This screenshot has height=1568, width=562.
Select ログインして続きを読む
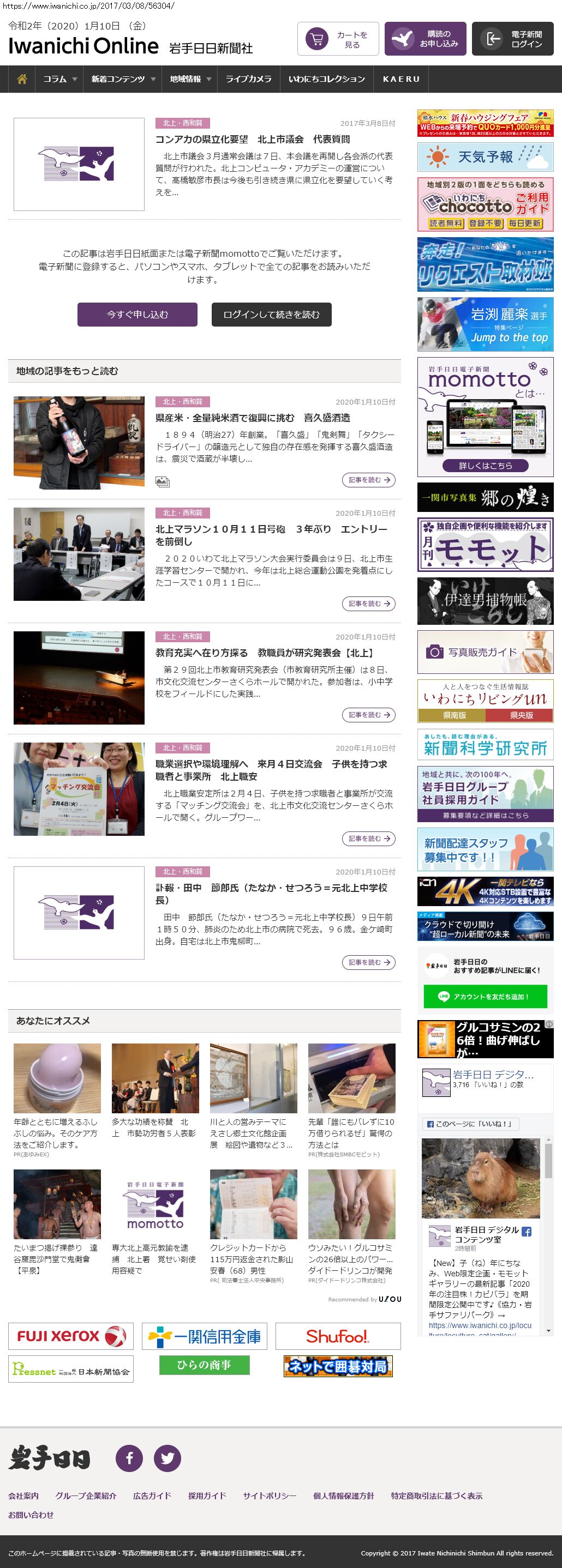[x=271, y=315]
